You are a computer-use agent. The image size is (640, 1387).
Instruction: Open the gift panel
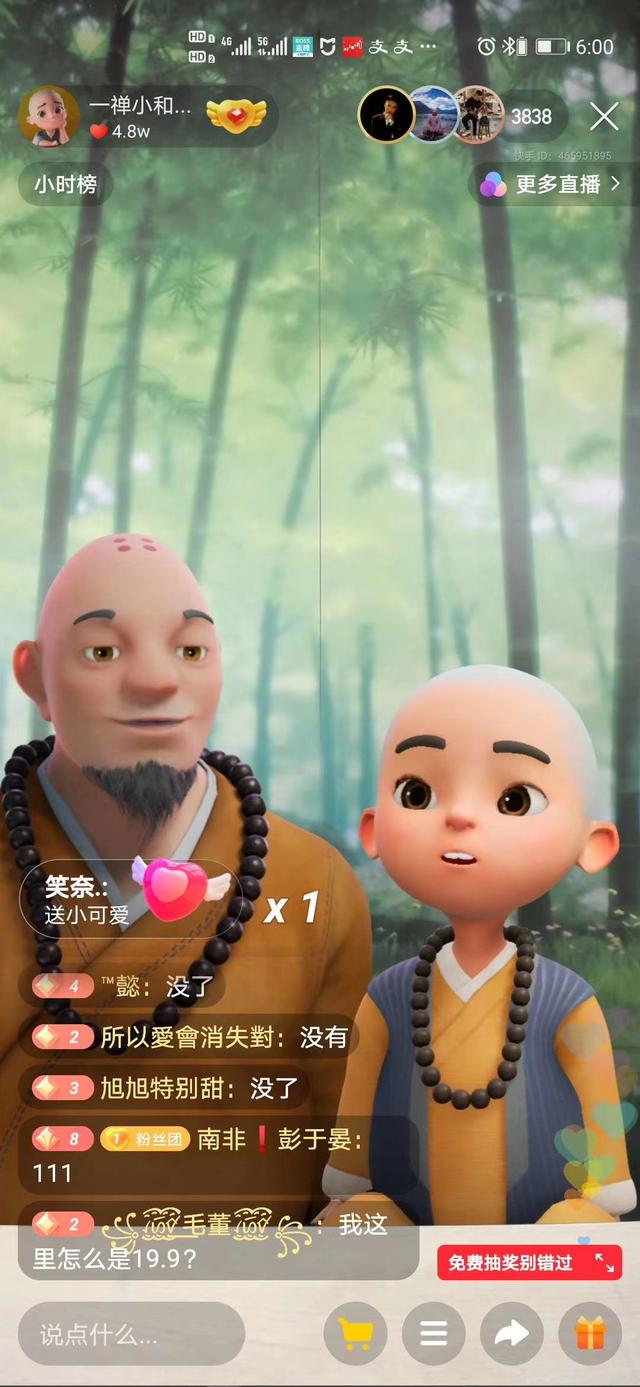click(x=590, y=1334)
